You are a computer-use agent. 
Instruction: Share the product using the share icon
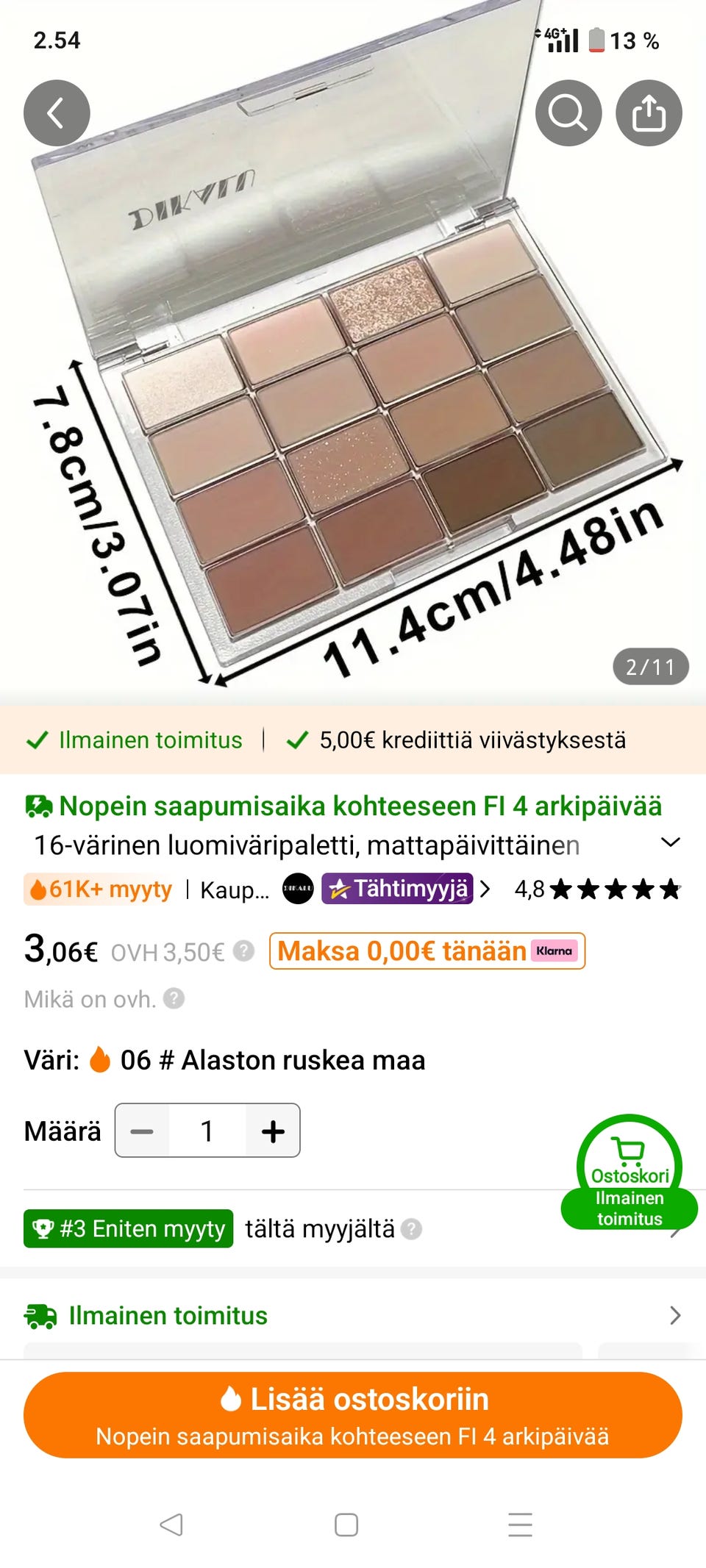tap(650, 113)
